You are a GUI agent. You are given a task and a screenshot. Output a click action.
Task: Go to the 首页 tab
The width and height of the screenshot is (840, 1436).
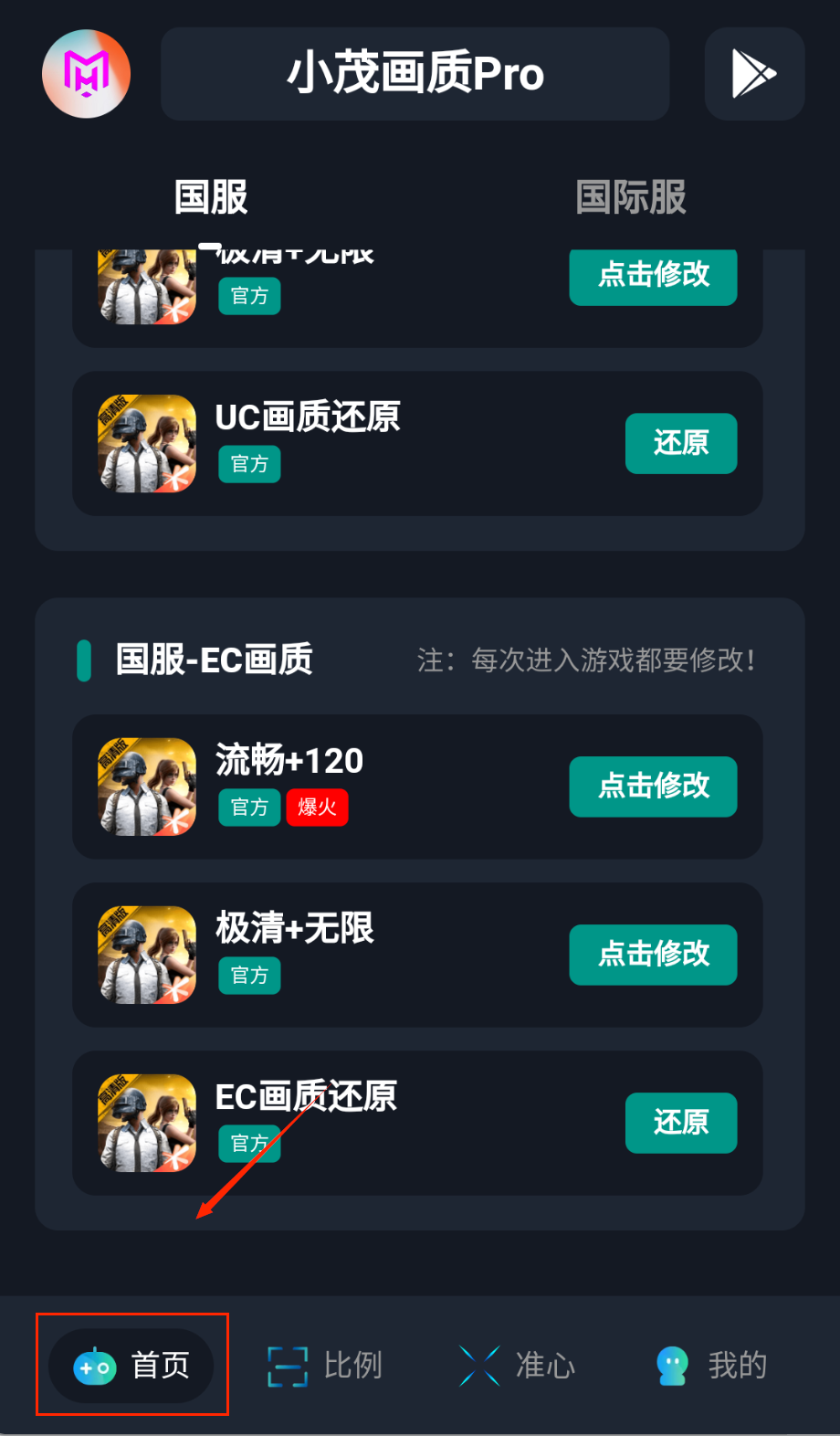pyautogui.click(x=131, y=1366)
